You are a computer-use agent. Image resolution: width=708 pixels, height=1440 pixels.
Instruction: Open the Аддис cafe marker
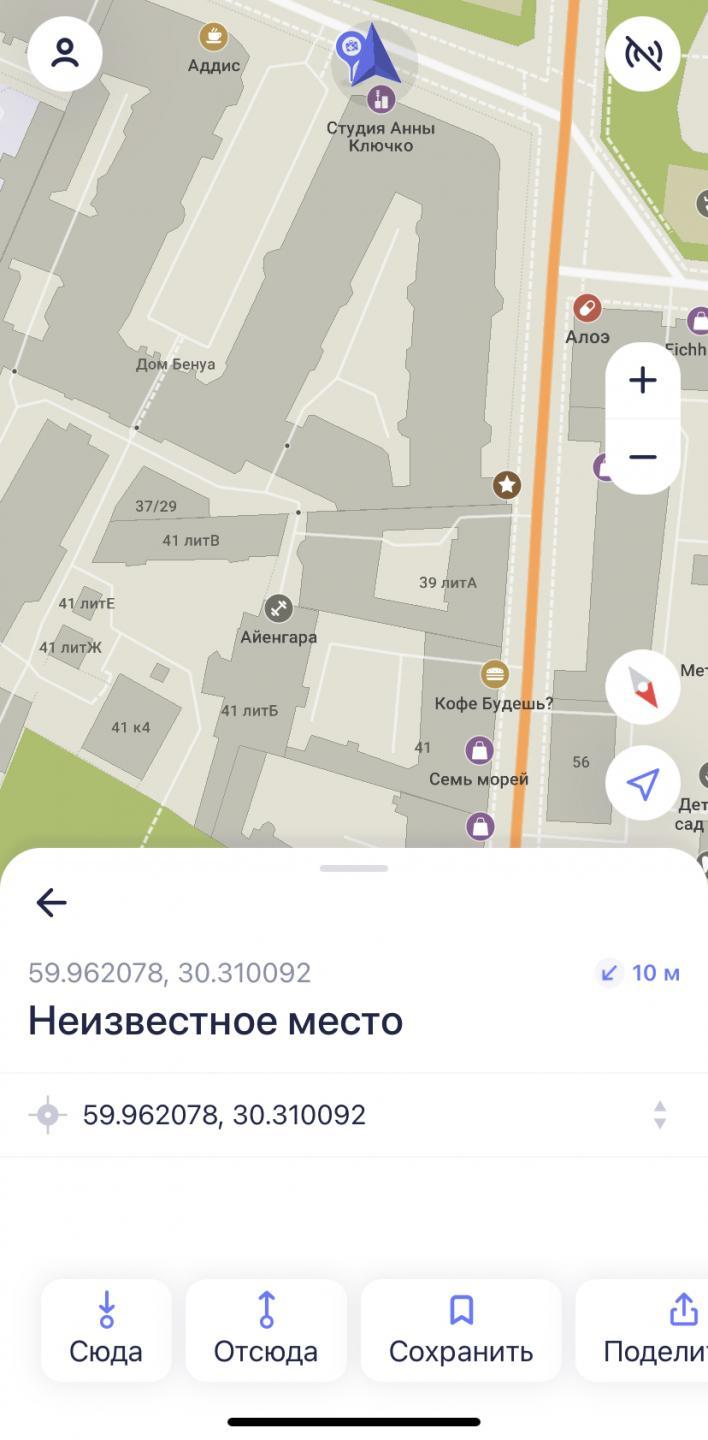tap(213, 38)
